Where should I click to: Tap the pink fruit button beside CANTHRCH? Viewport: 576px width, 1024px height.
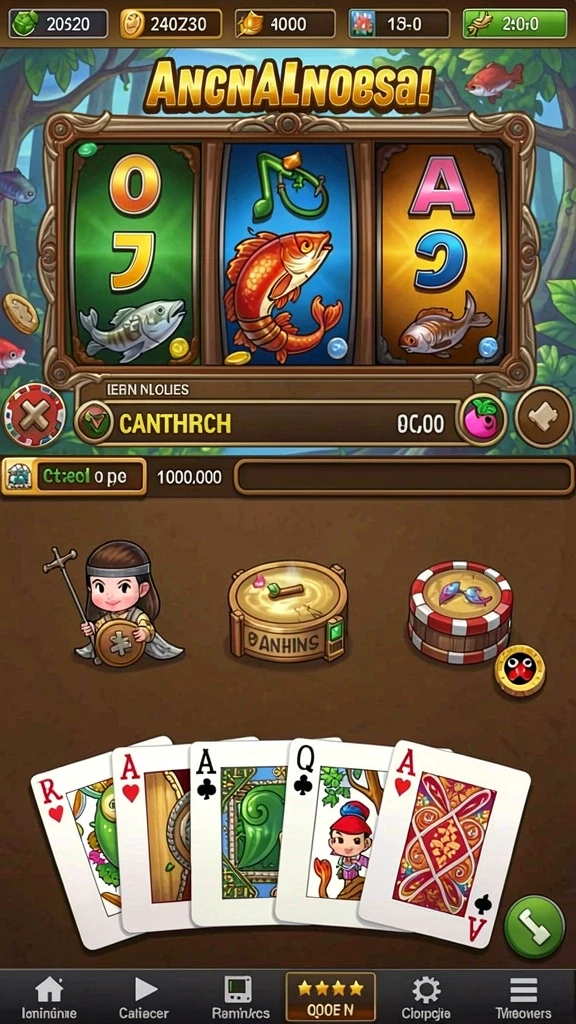pyautogui.click(x=482, y=419)
